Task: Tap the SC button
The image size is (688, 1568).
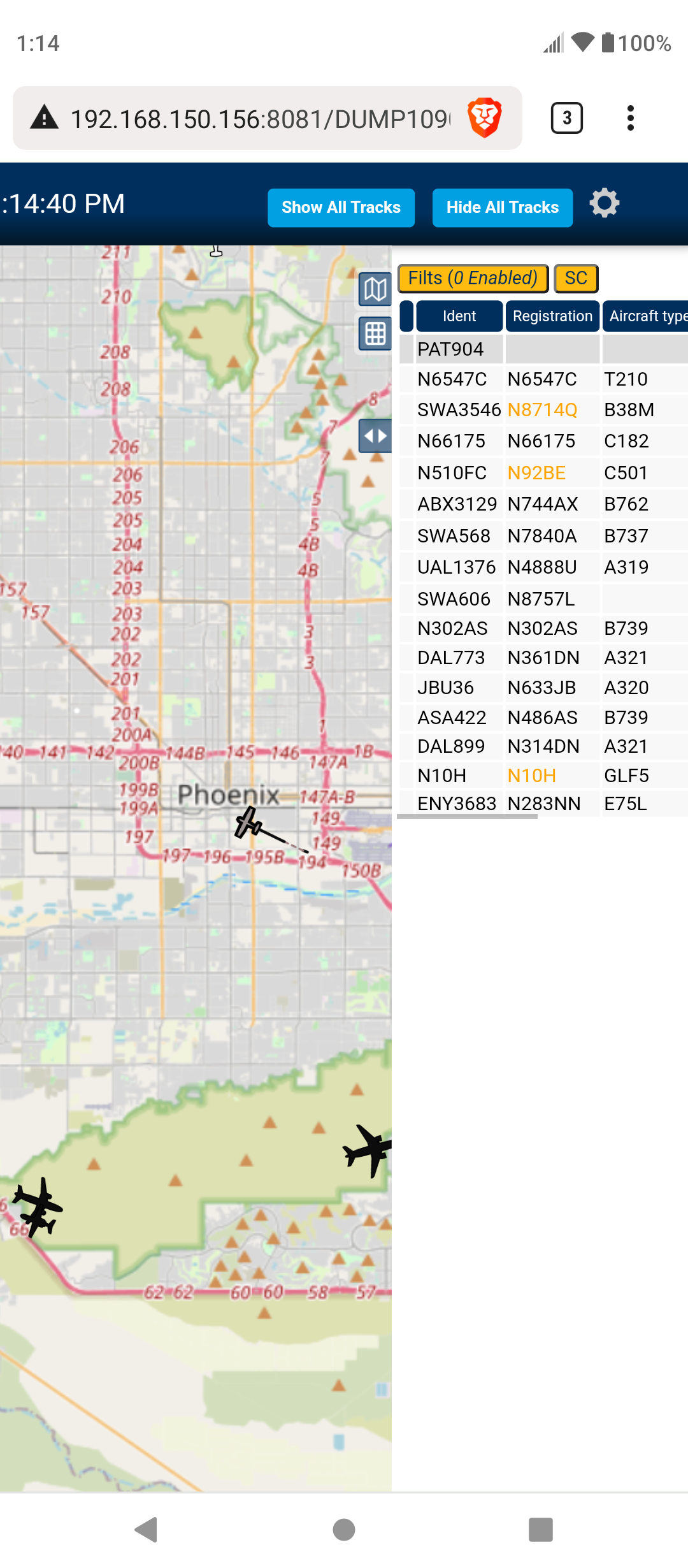Action: (576, 278)
